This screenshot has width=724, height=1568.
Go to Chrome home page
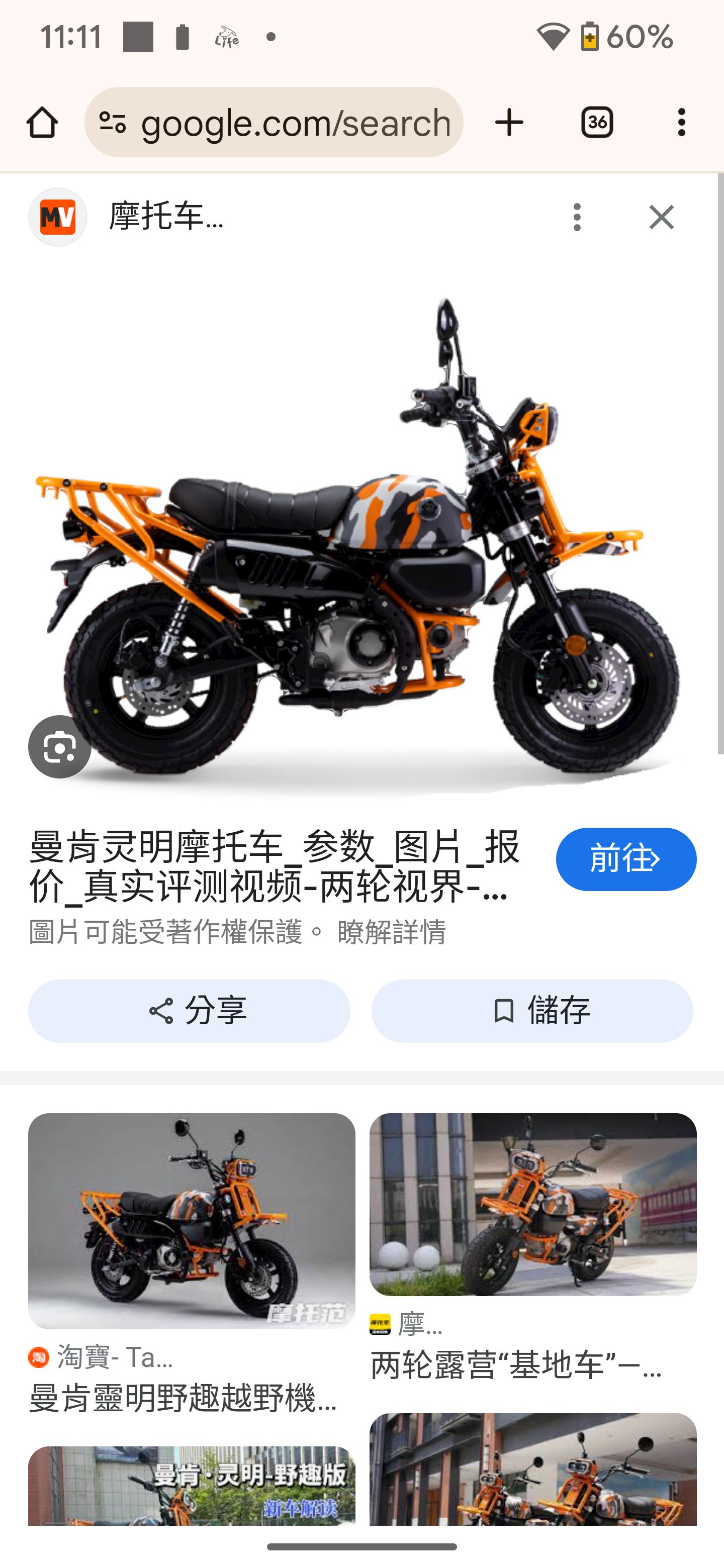coord(42,123)
